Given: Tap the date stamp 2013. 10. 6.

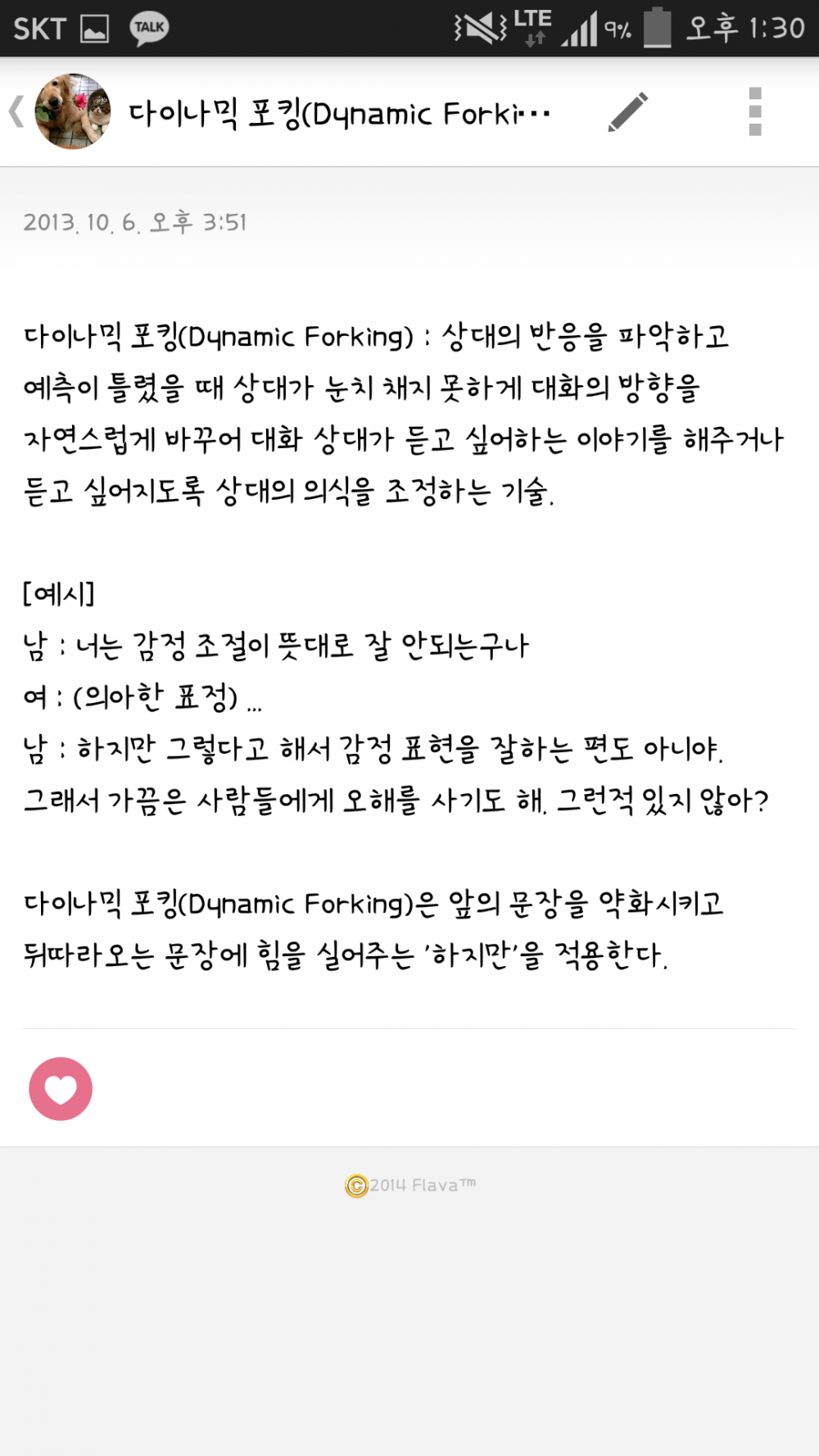Looking at the screenshot, I should [136, 220].
